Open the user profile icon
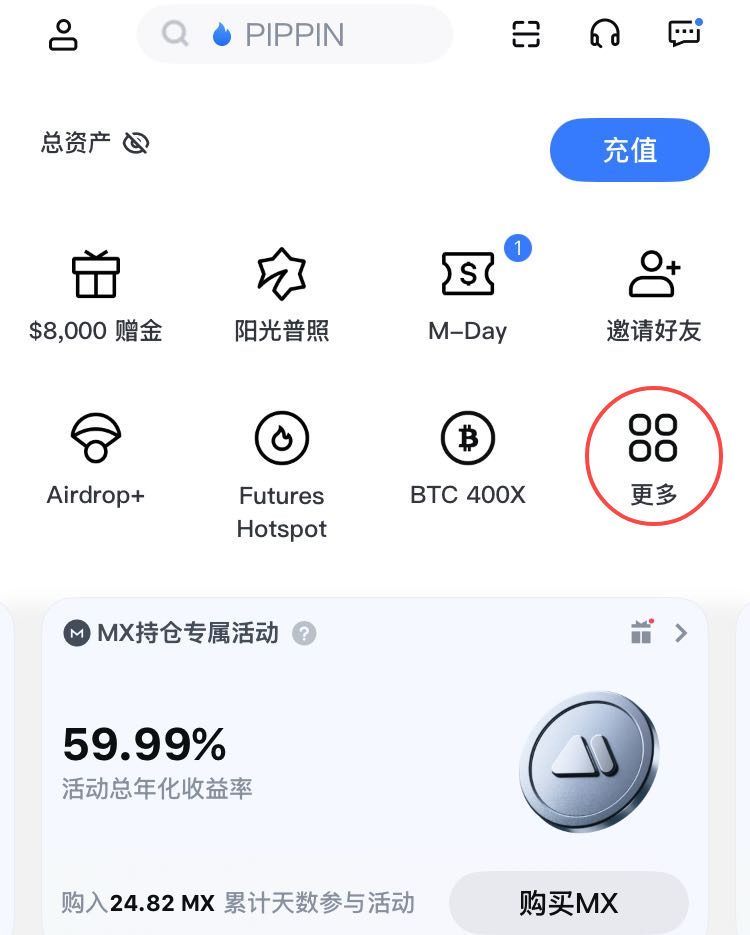The width and height of the screenshot is (750, 935). tap(63, 34)
